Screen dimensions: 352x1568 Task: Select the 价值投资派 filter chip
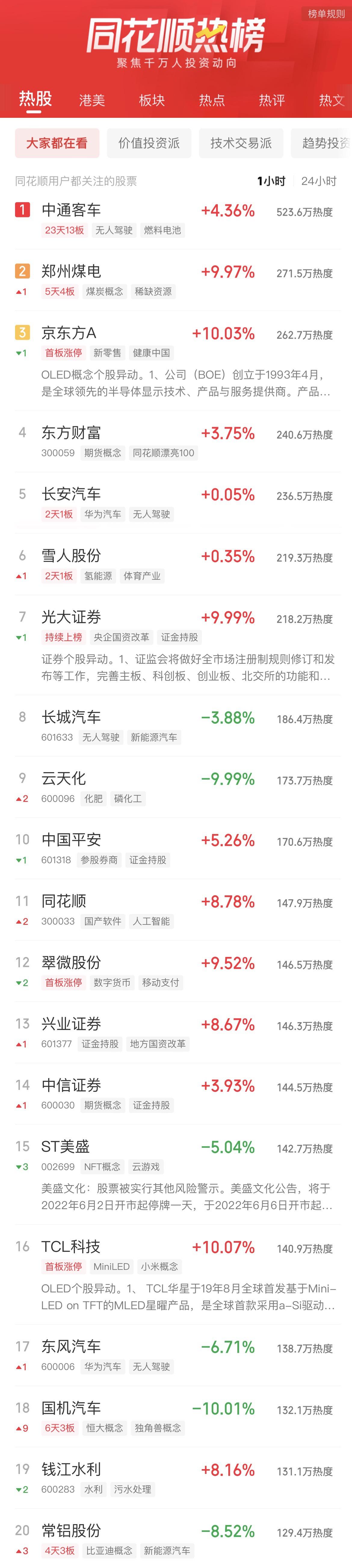149,143
